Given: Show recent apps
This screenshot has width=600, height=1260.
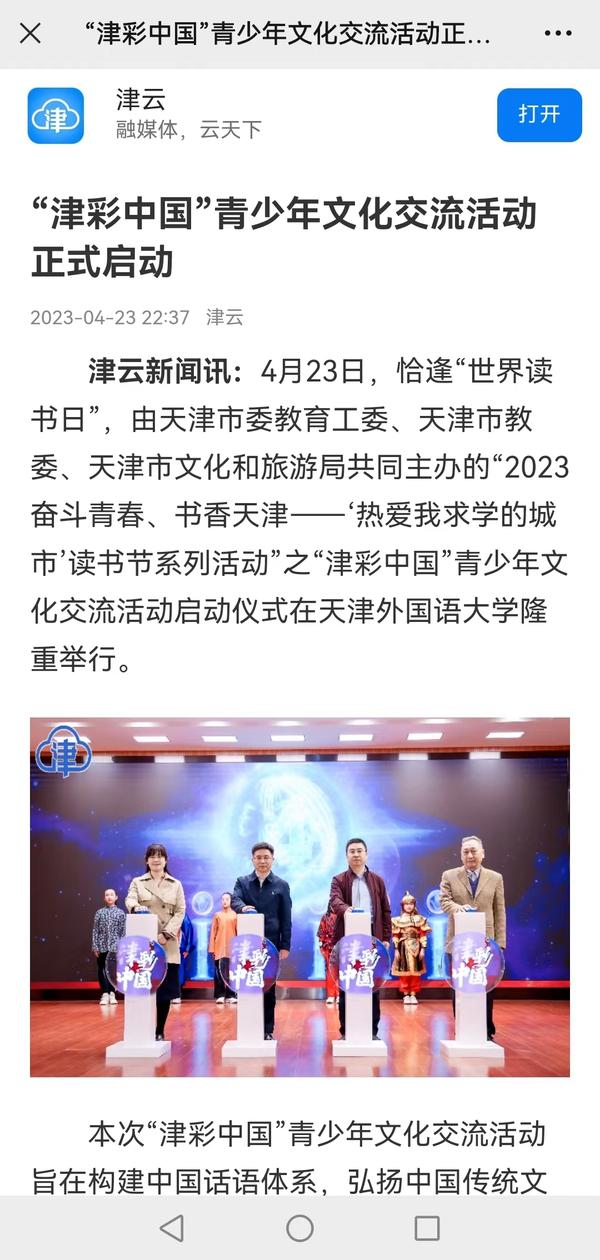Looking at the screenshot, I should 427,1228.
